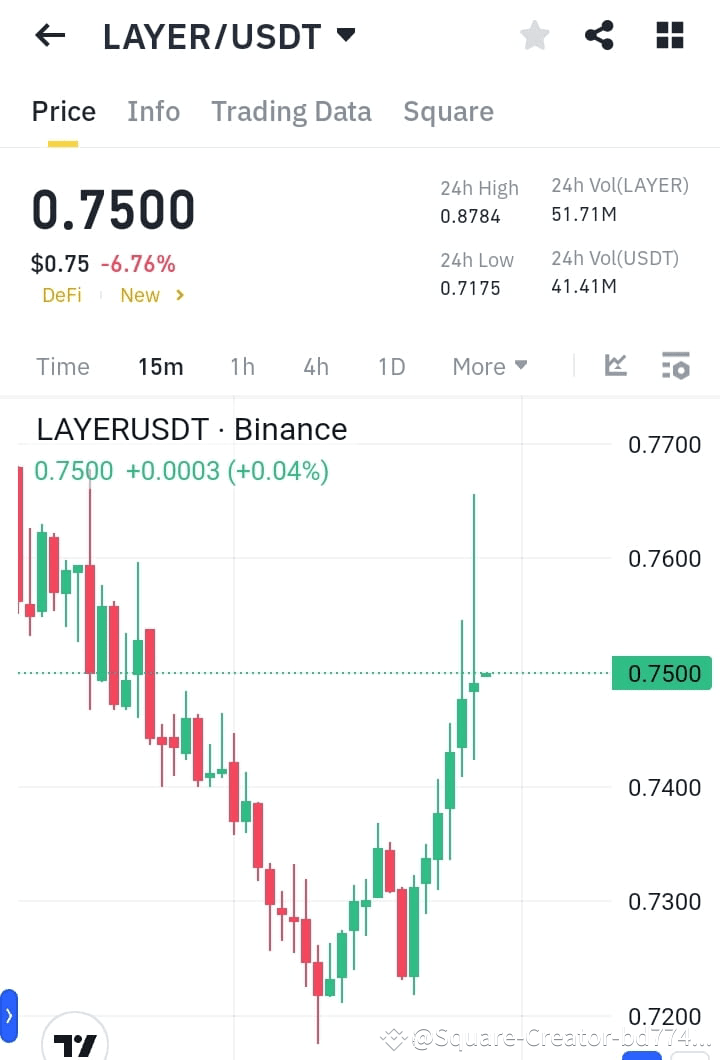Screen dimensions: 720x1060
Task: Tap the share icon at top right
Action: click(599, 35)
